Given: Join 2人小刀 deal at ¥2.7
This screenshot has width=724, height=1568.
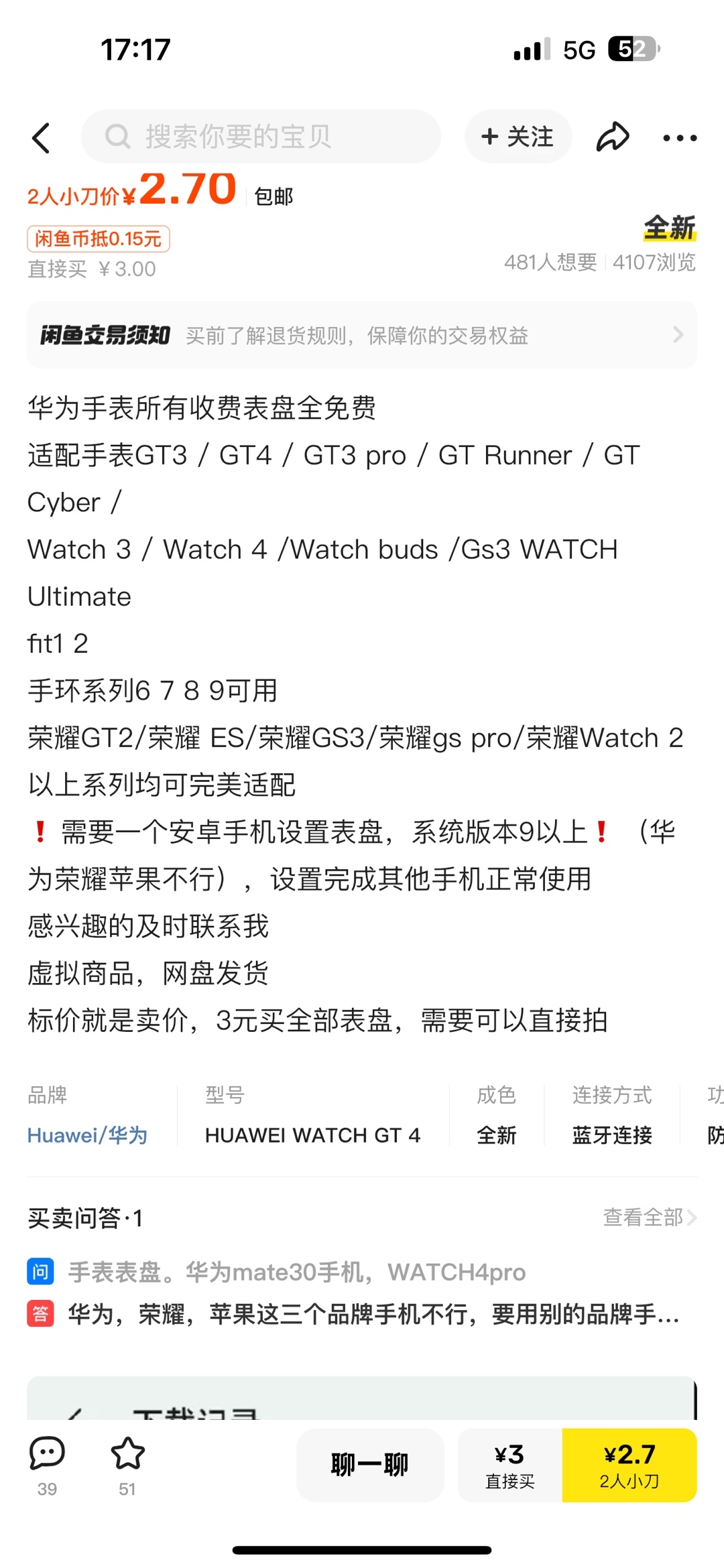Looking at the screenshot, I should pos(629,1465).
